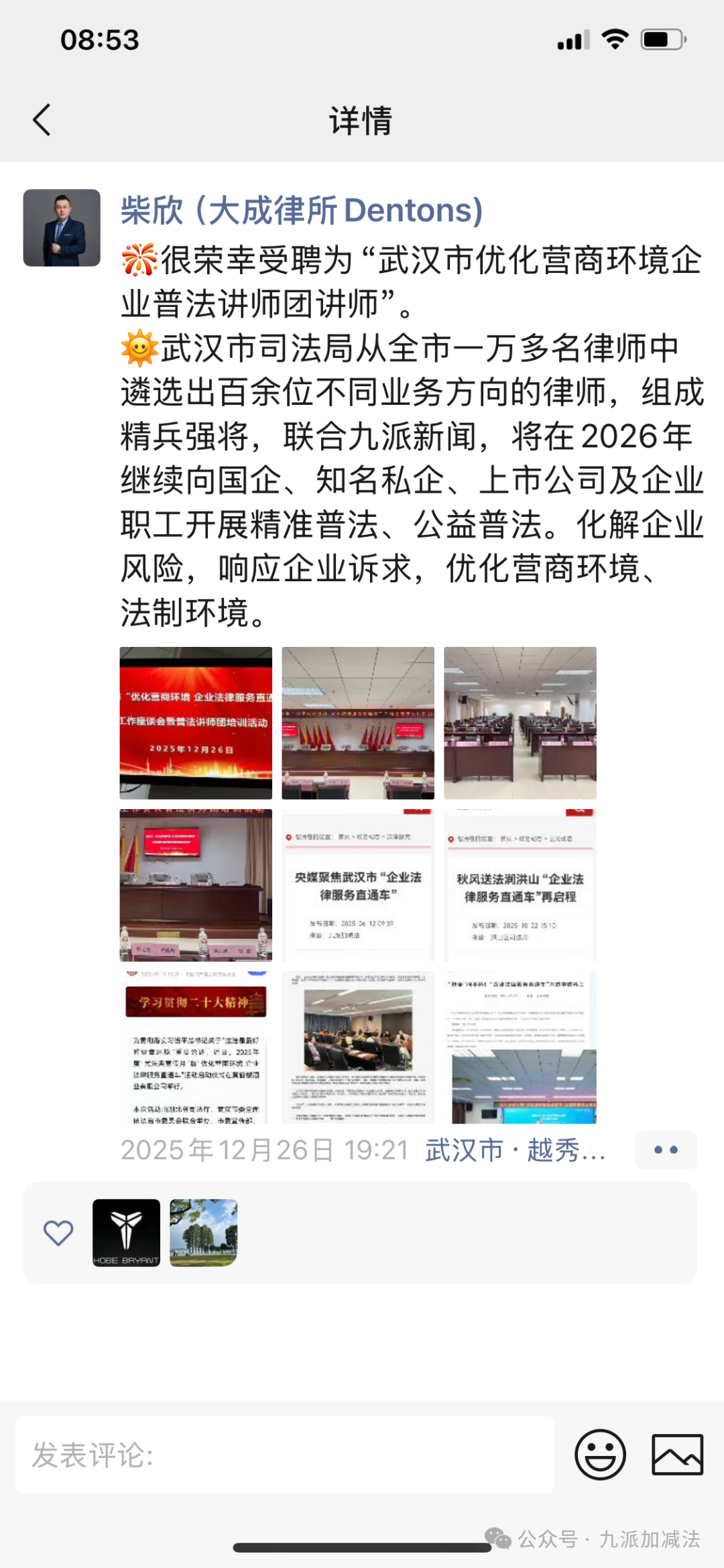View the article image 秋风送法润洪山

pos(520,885)
